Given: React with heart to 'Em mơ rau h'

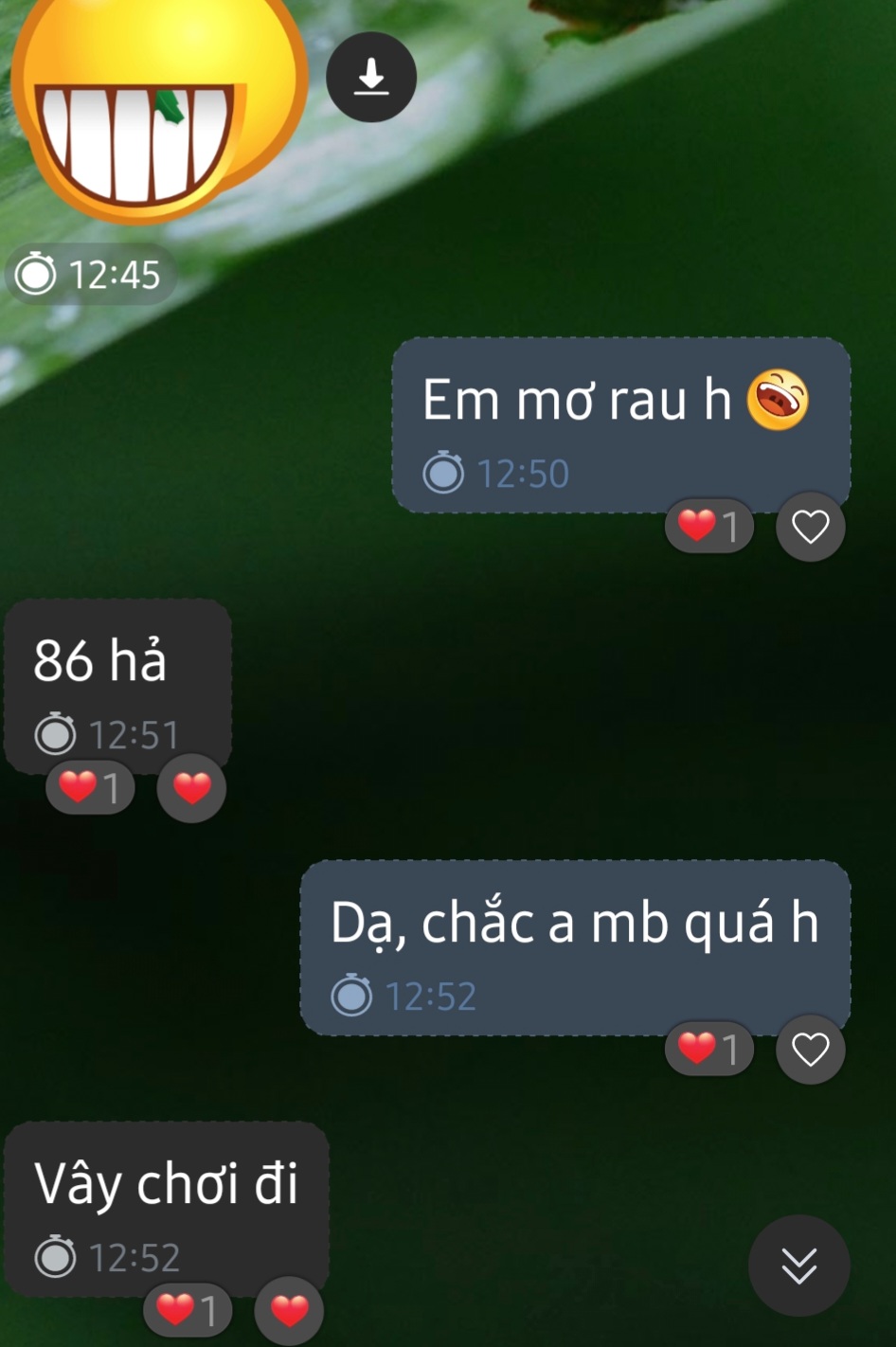Looking at the screenshot, I should click(x=810, y=527).
